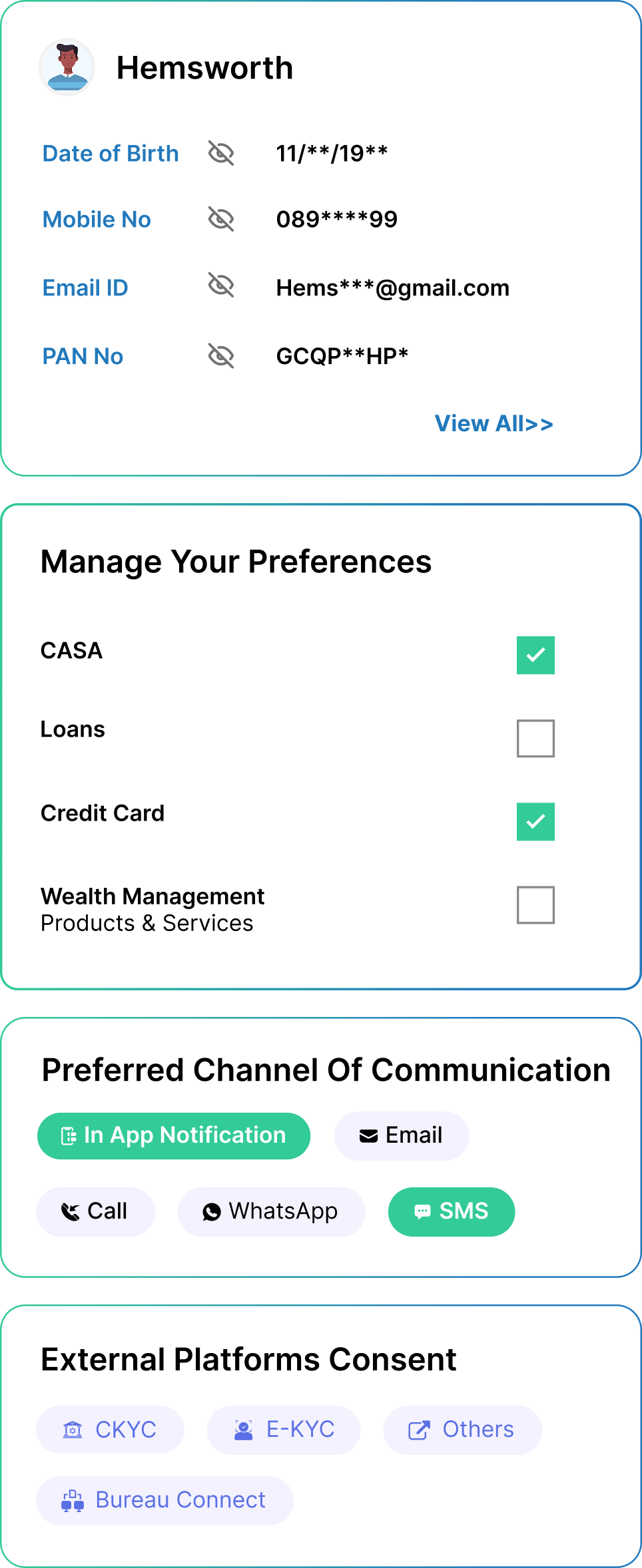Reveal the hidden Mobile No
This screenshot has height=1568, width=642.
tap(220, 219)
